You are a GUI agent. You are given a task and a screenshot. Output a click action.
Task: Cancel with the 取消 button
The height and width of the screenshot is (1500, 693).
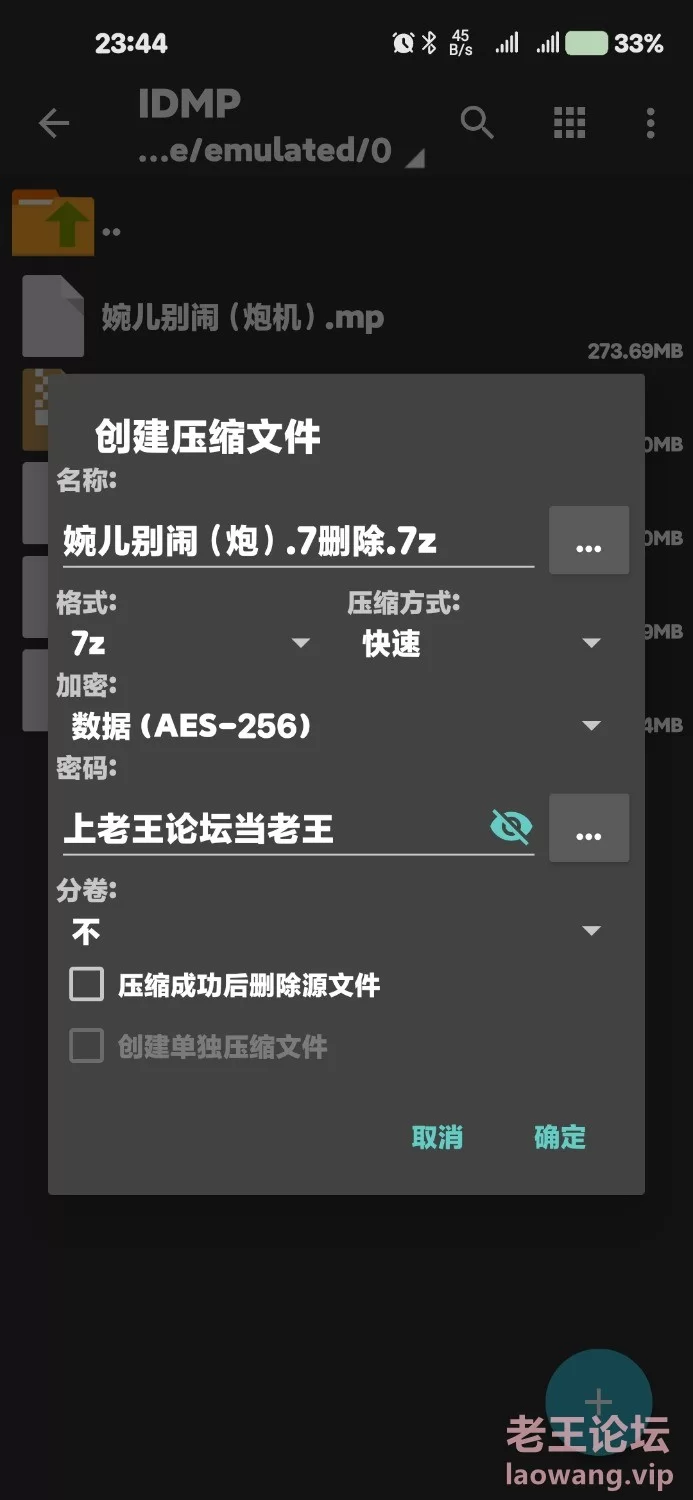(x=437, y=1137)
